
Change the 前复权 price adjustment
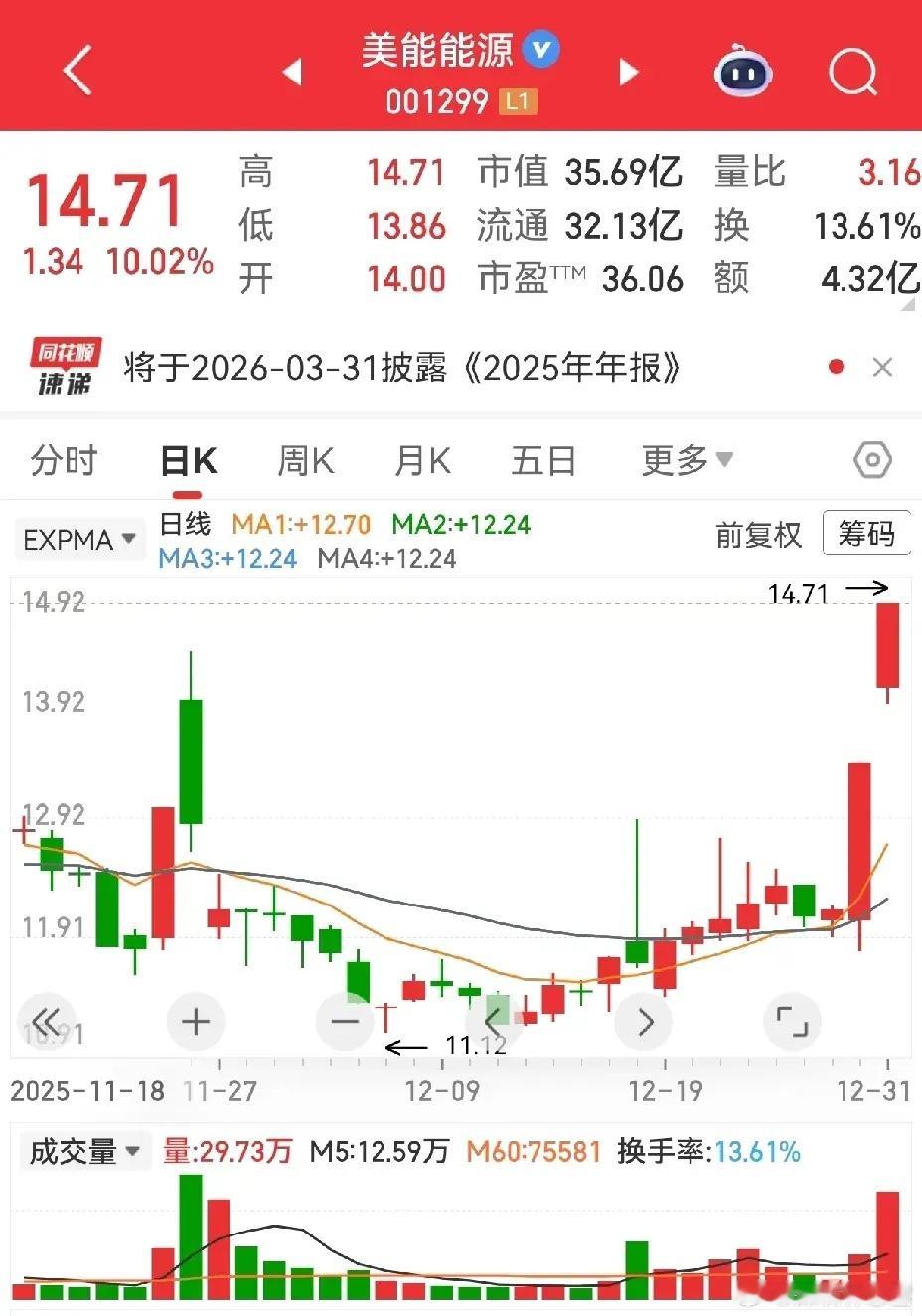758,535
